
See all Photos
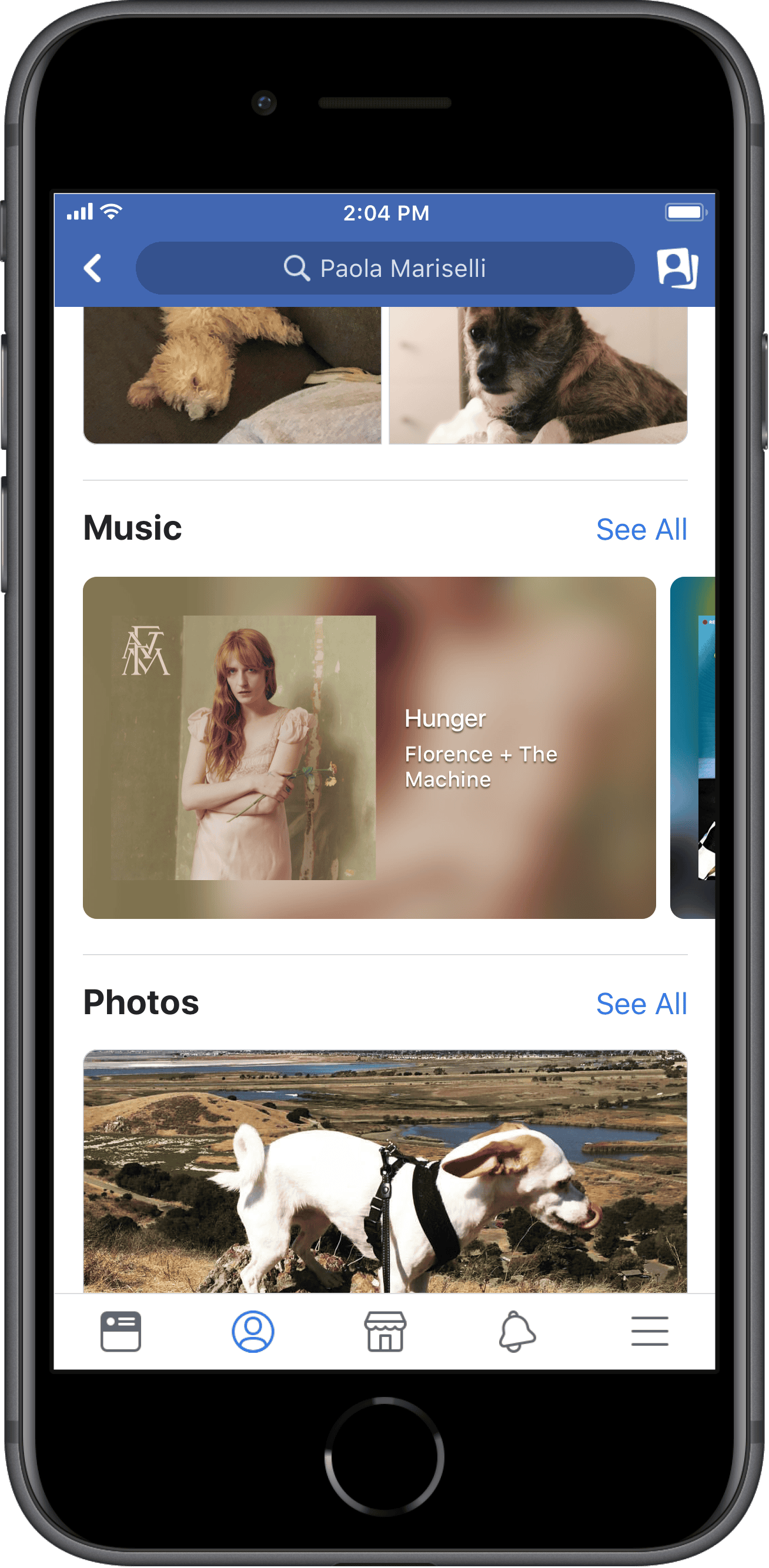[x=641, y=1003]
